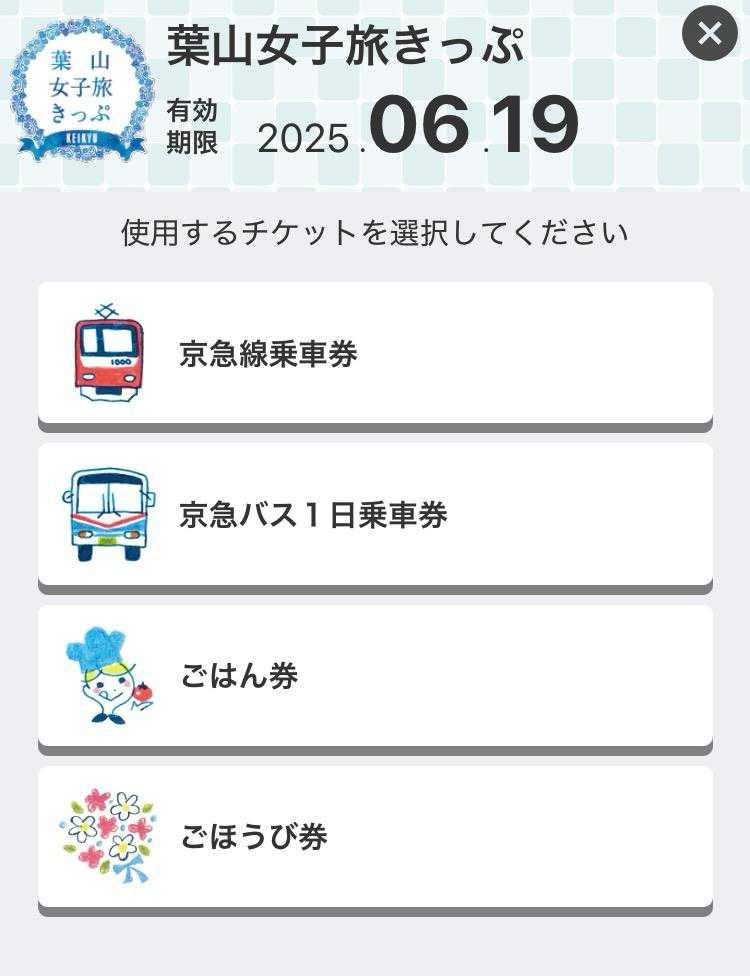Close the 葉山女子旅きっぷ ticket screen
Image resolution: width=750 pixels, height=976 pixels.
point(709,34)
